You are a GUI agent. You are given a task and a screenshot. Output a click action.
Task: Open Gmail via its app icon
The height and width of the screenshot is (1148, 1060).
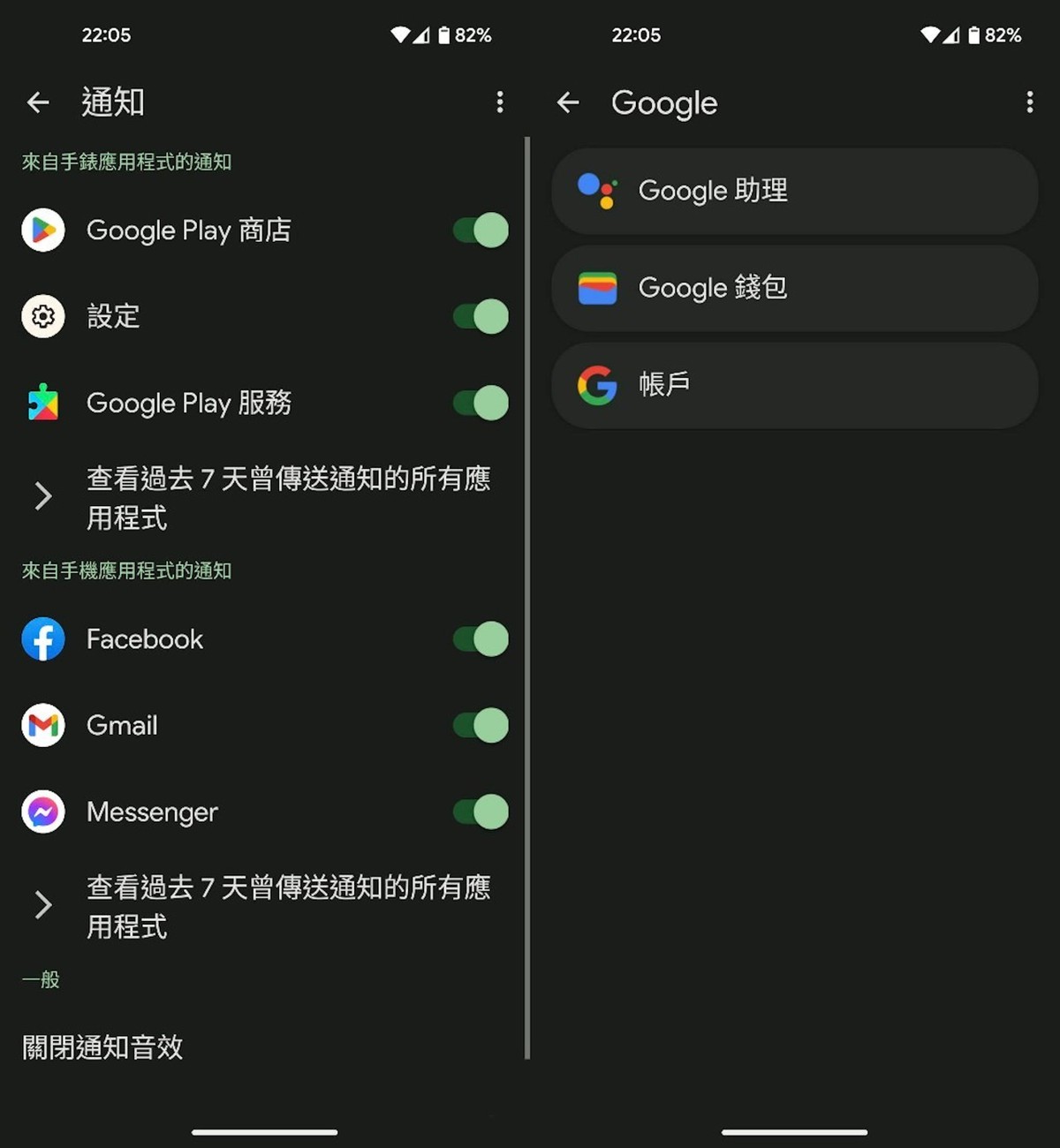coord(42,725)
